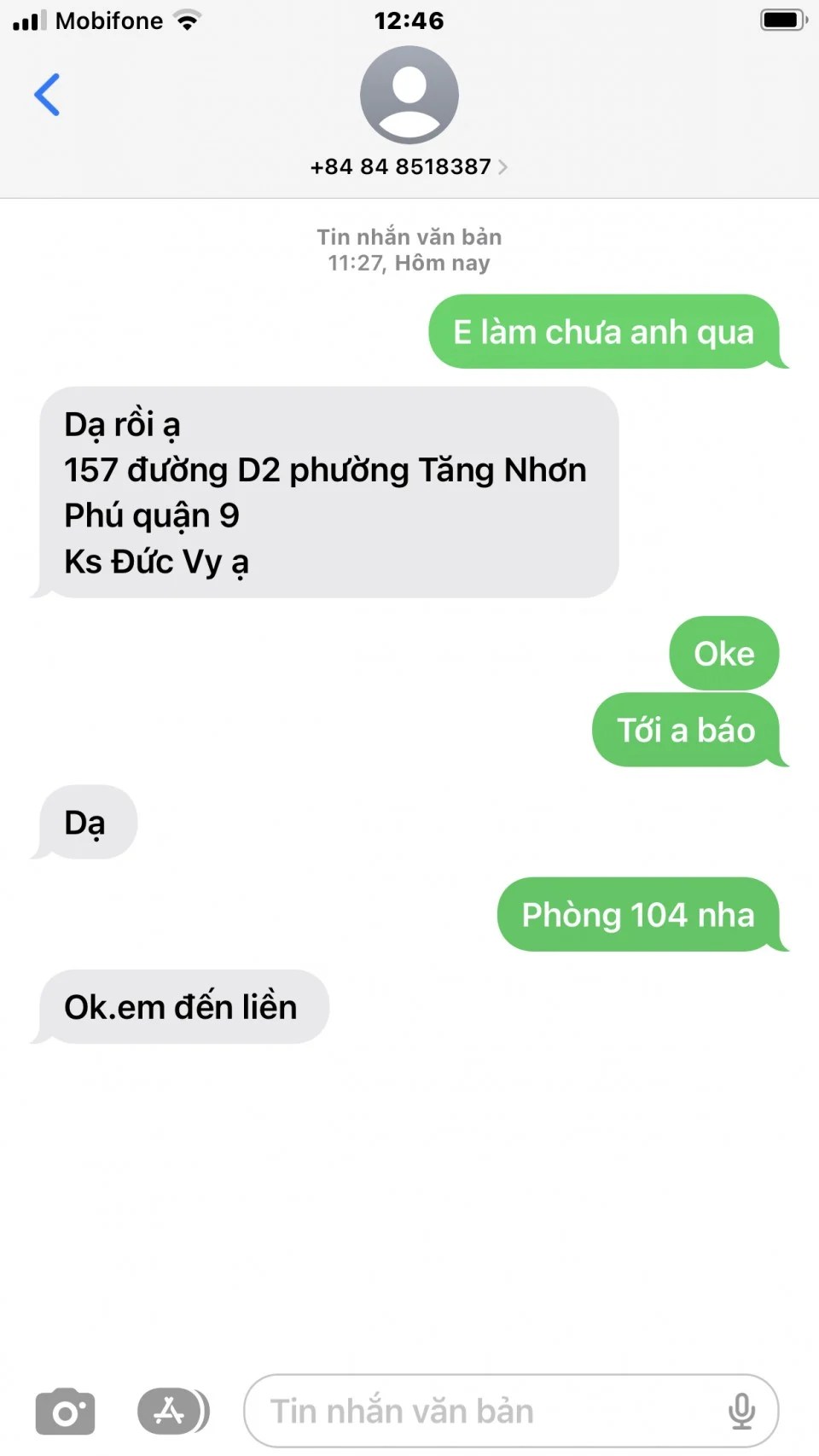Viewport: 819px width, 1456px height.
Task: Start voice dictation with the microphone
Action: (741, 1412)
